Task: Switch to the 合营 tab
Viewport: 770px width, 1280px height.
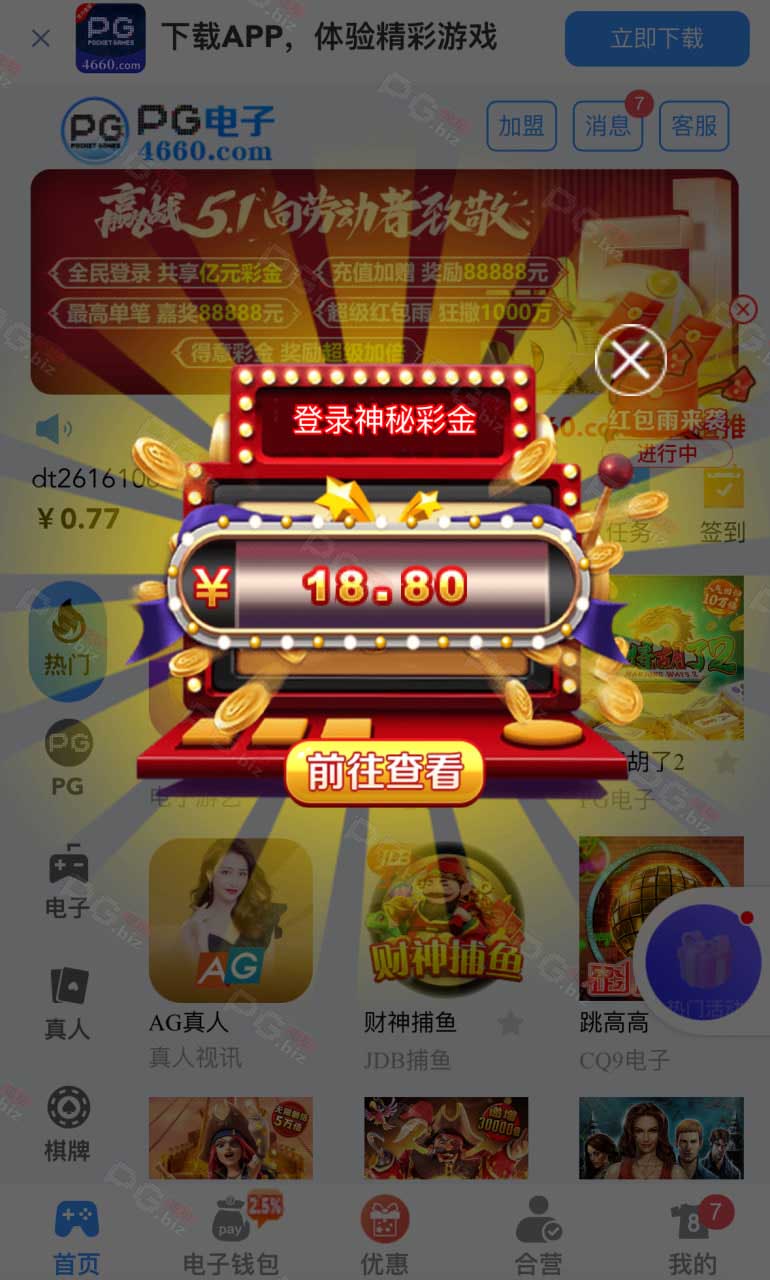Action: click(539, 1236)
